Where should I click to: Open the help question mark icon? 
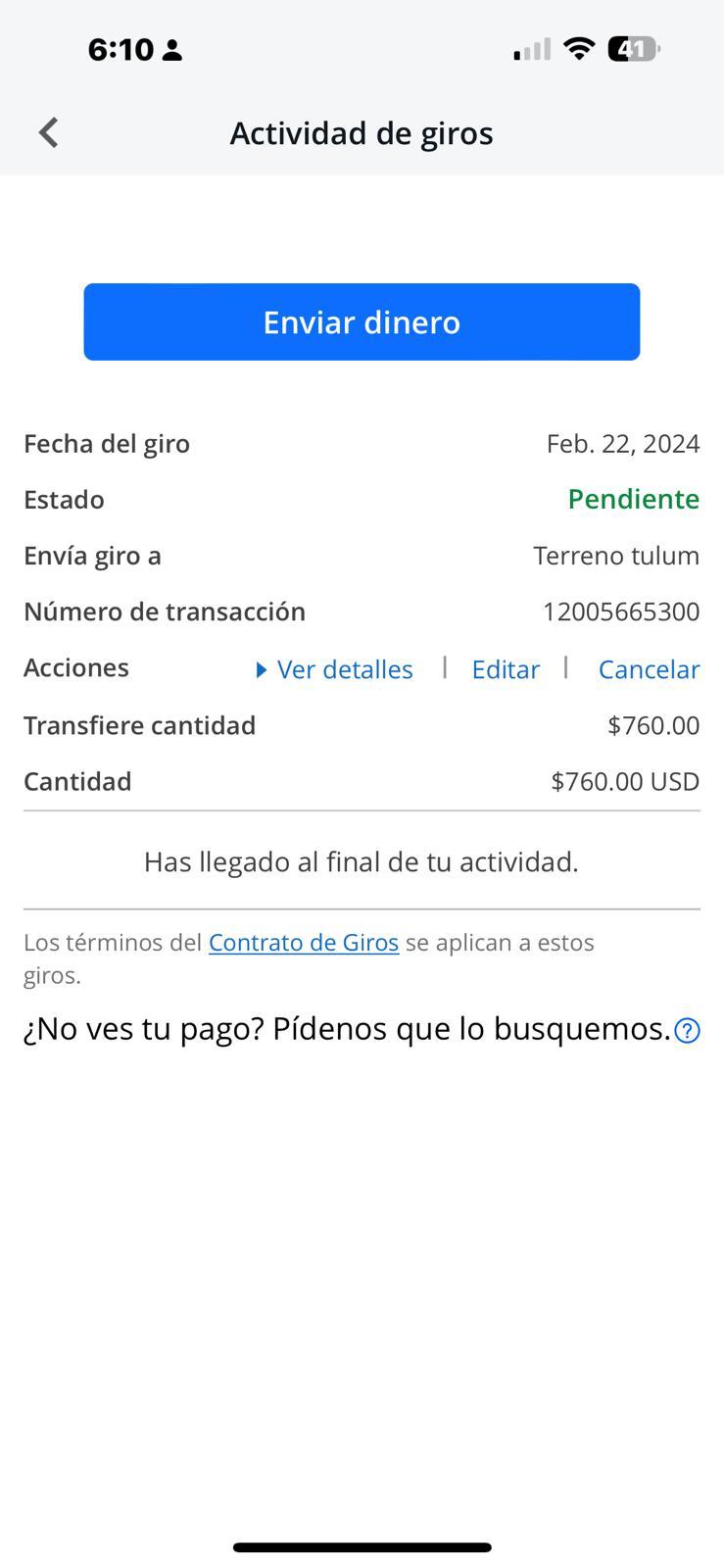[688, 1031]
